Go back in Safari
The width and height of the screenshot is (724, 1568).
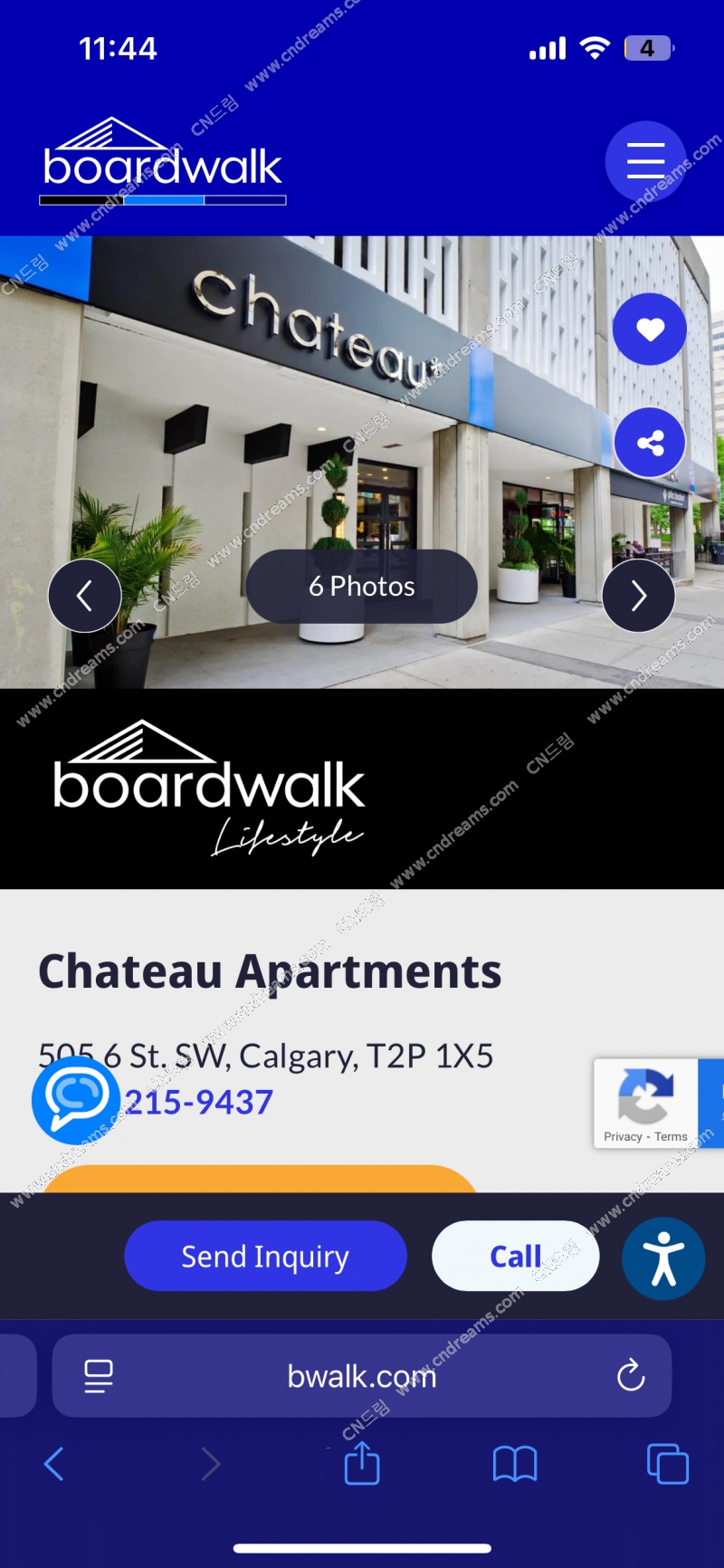click(54, 1463)
